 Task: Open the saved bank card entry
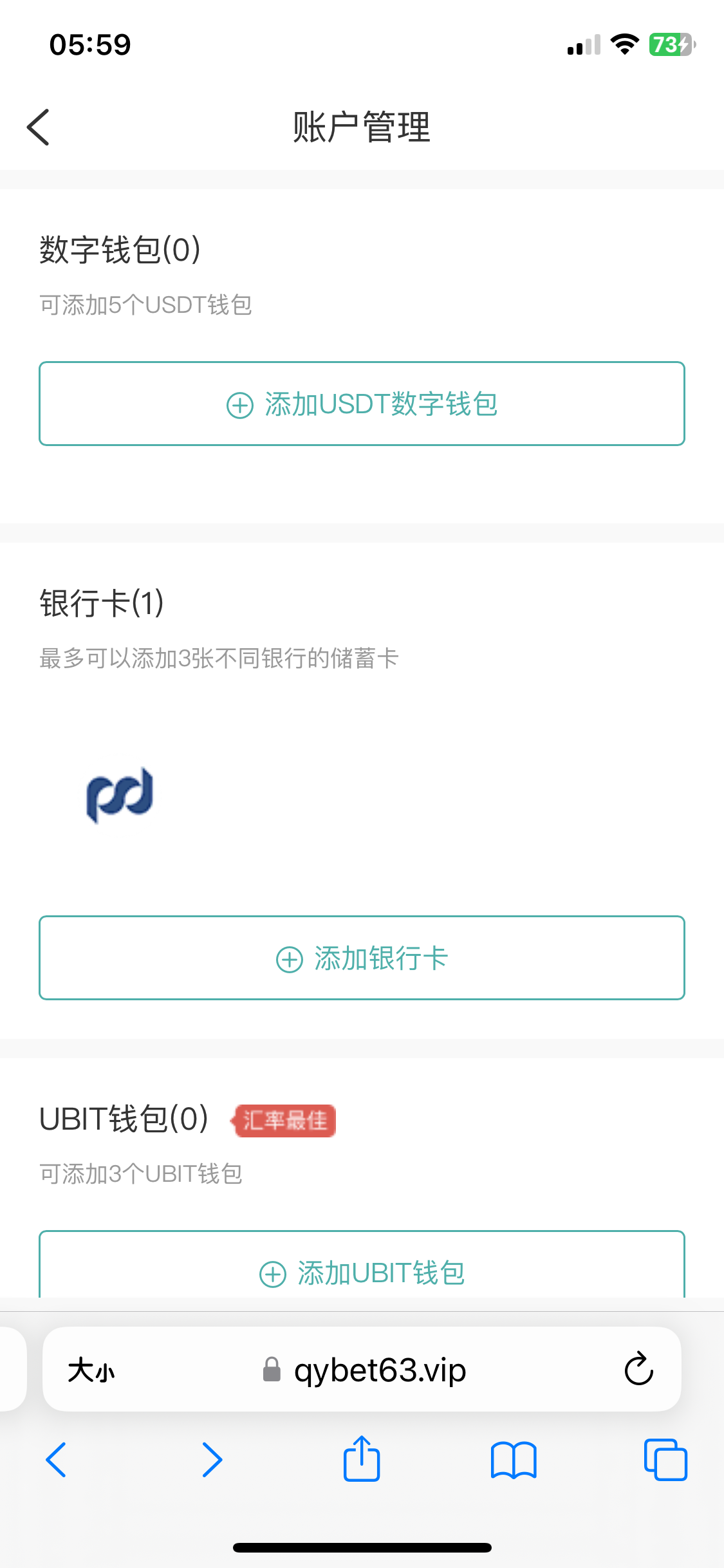[120, 795]
